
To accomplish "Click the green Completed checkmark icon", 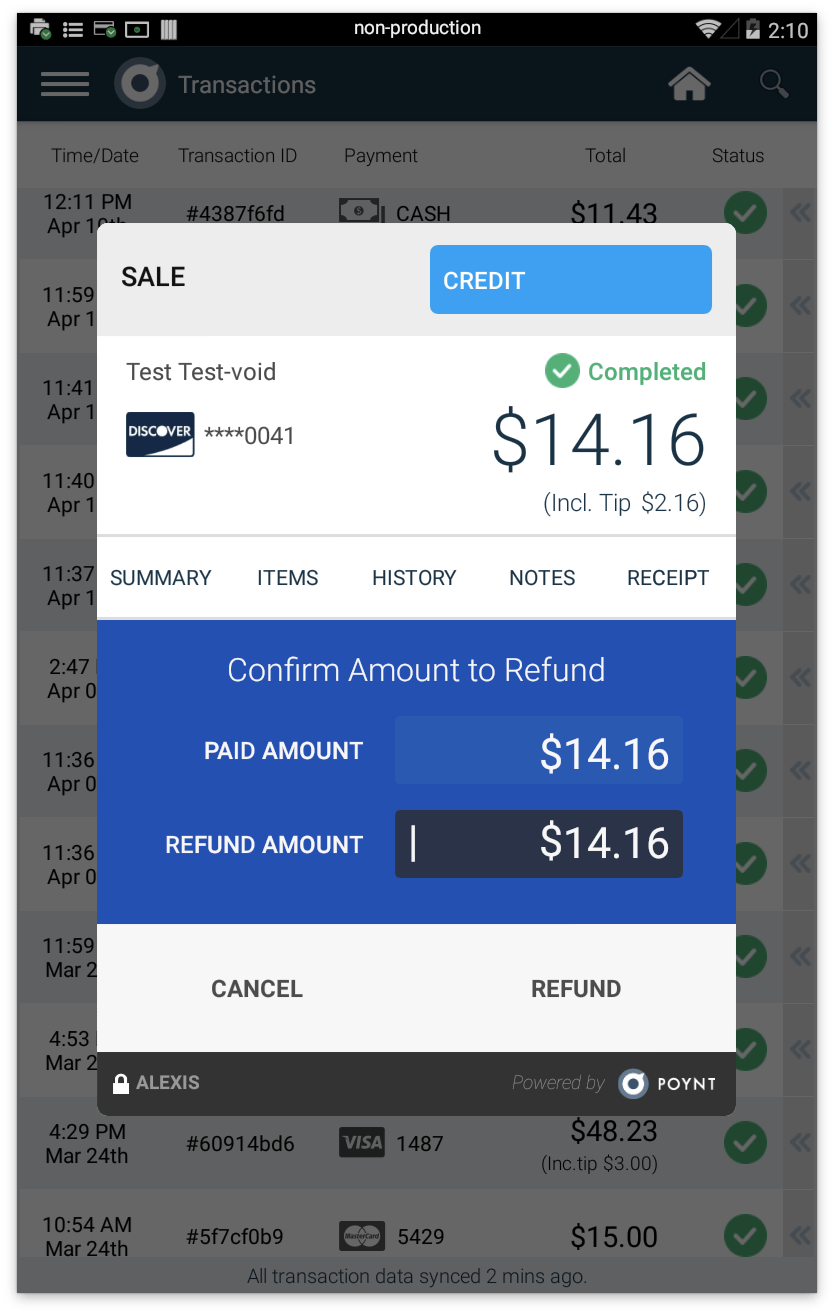I will 562,371.
